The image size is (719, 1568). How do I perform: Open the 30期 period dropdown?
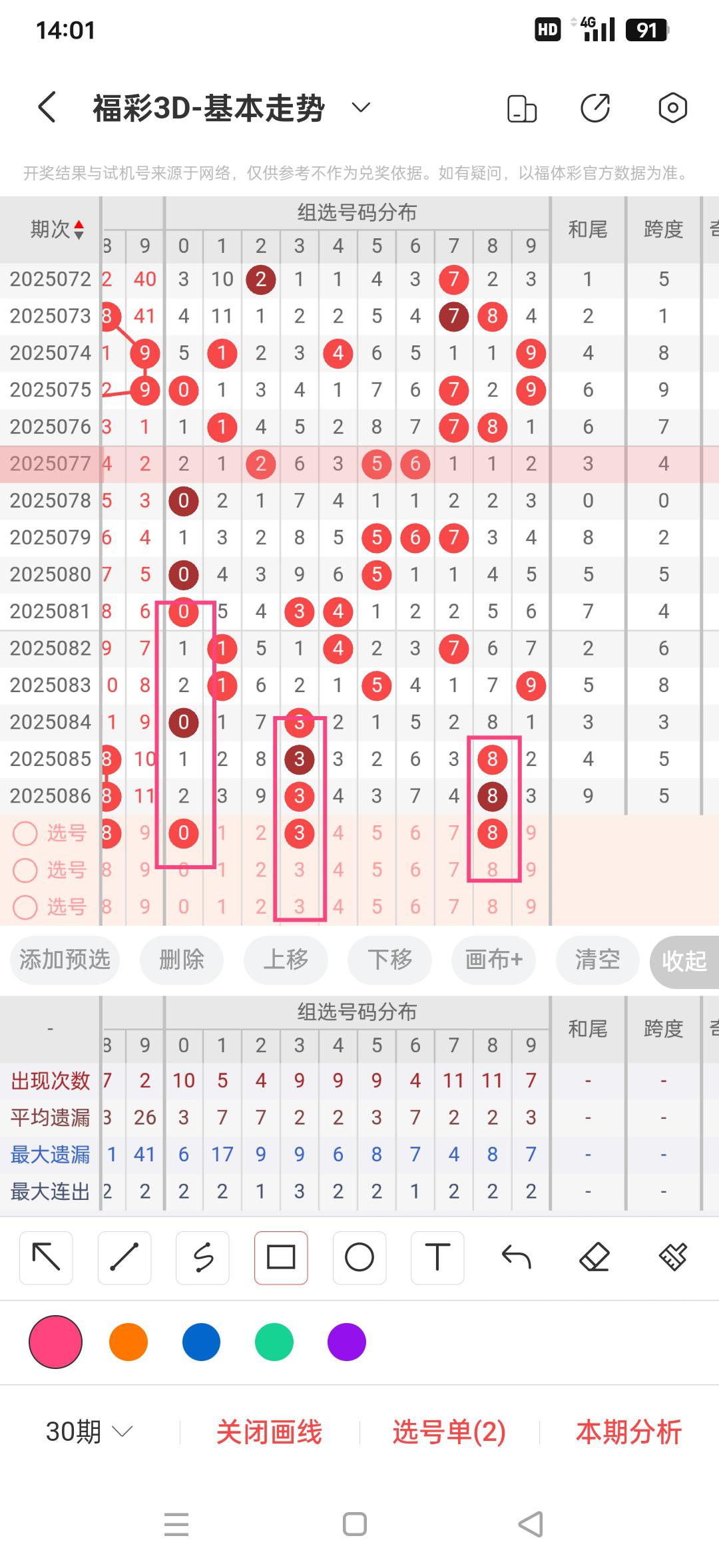pos(89,1432)
